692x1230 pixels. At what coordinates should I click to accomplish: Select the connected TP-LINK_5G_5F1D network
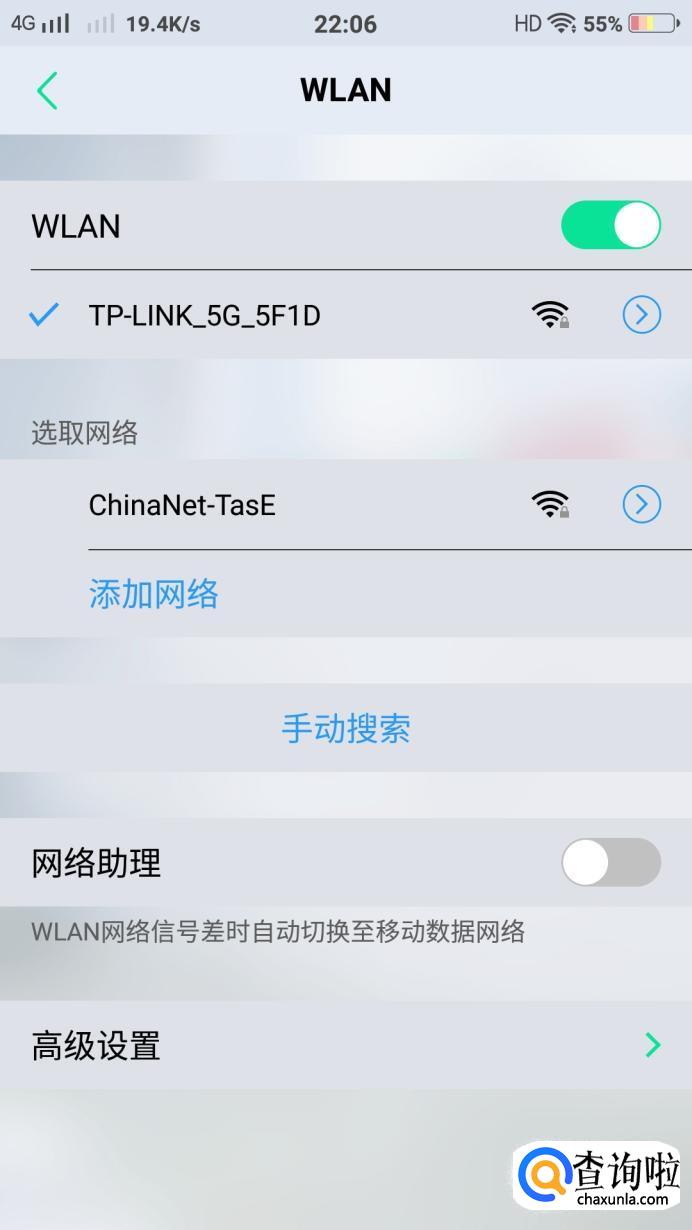point(346,315)
